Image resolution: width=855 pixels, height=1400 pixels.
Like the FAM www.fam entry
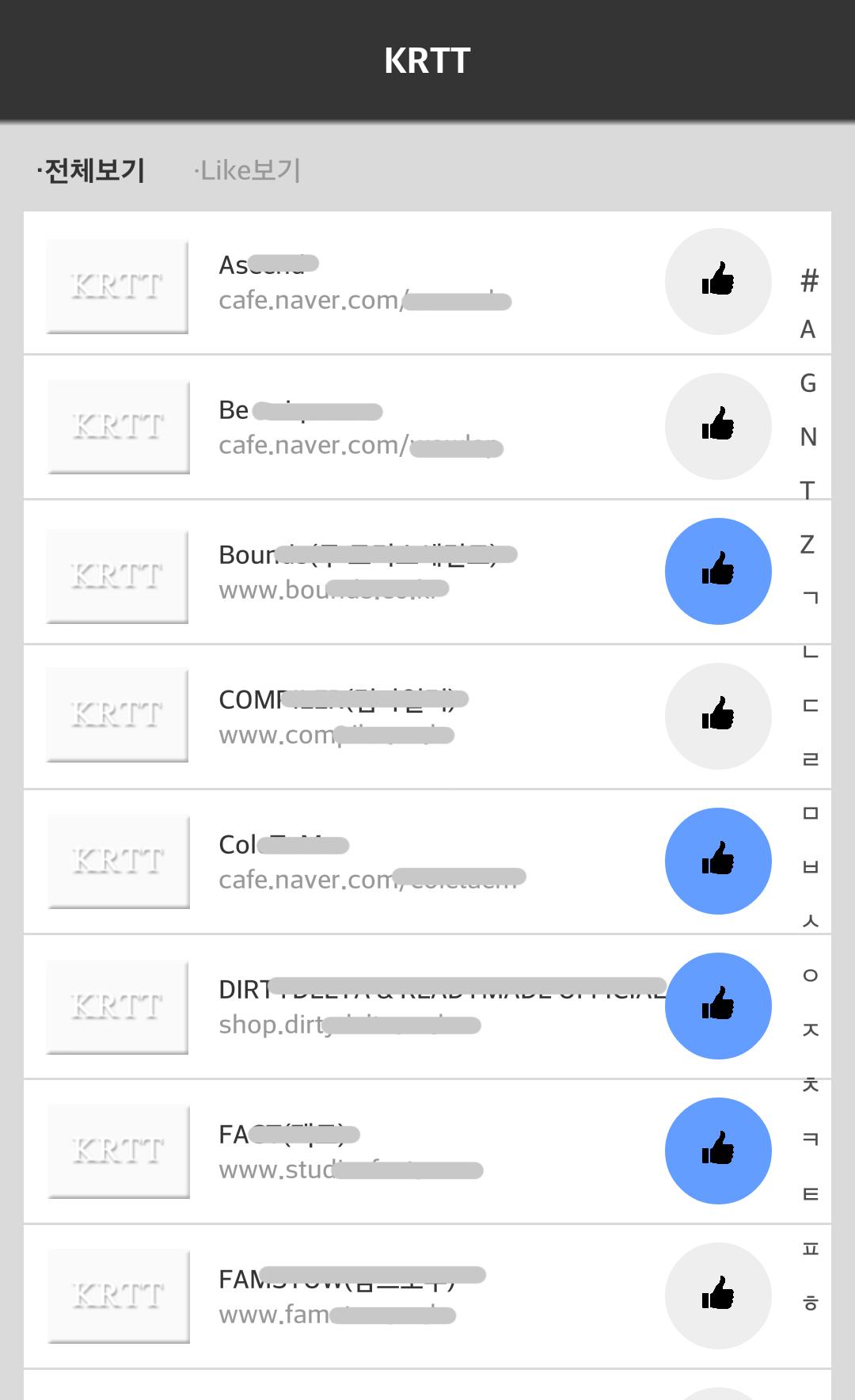(x=718, y=1295)
